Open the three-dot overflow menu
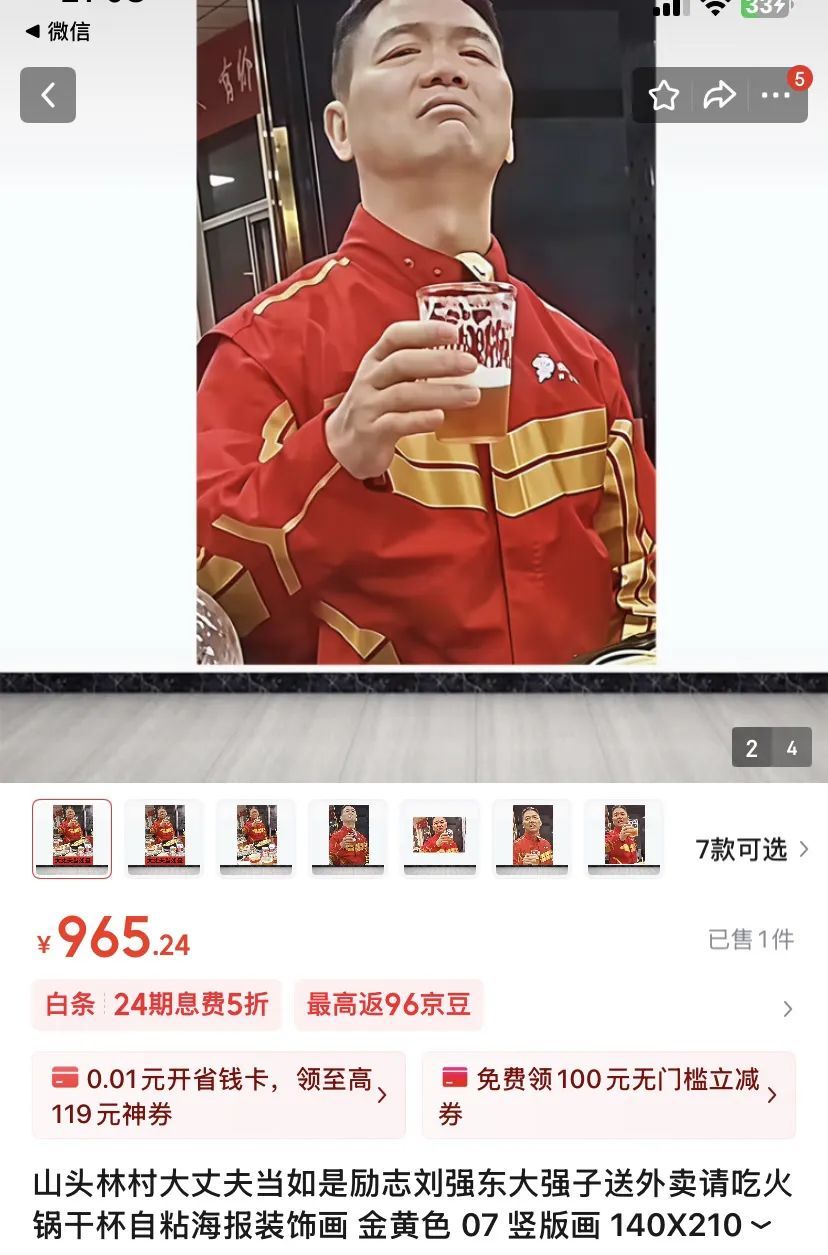This screenshot has height=1255, width=828. [776, 96]
